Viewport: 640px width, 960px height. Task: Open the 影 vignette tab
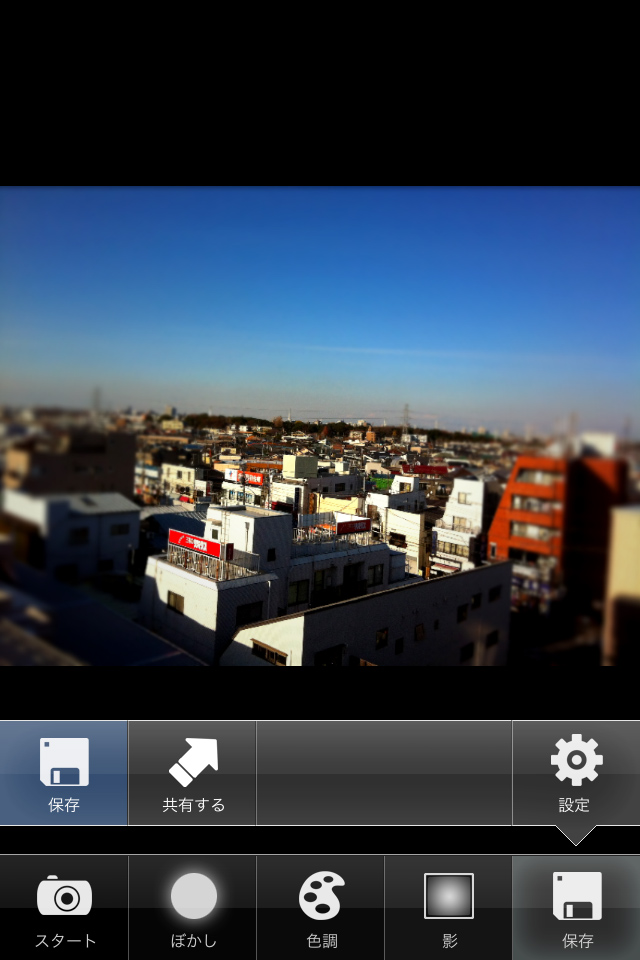click(449, 907)
